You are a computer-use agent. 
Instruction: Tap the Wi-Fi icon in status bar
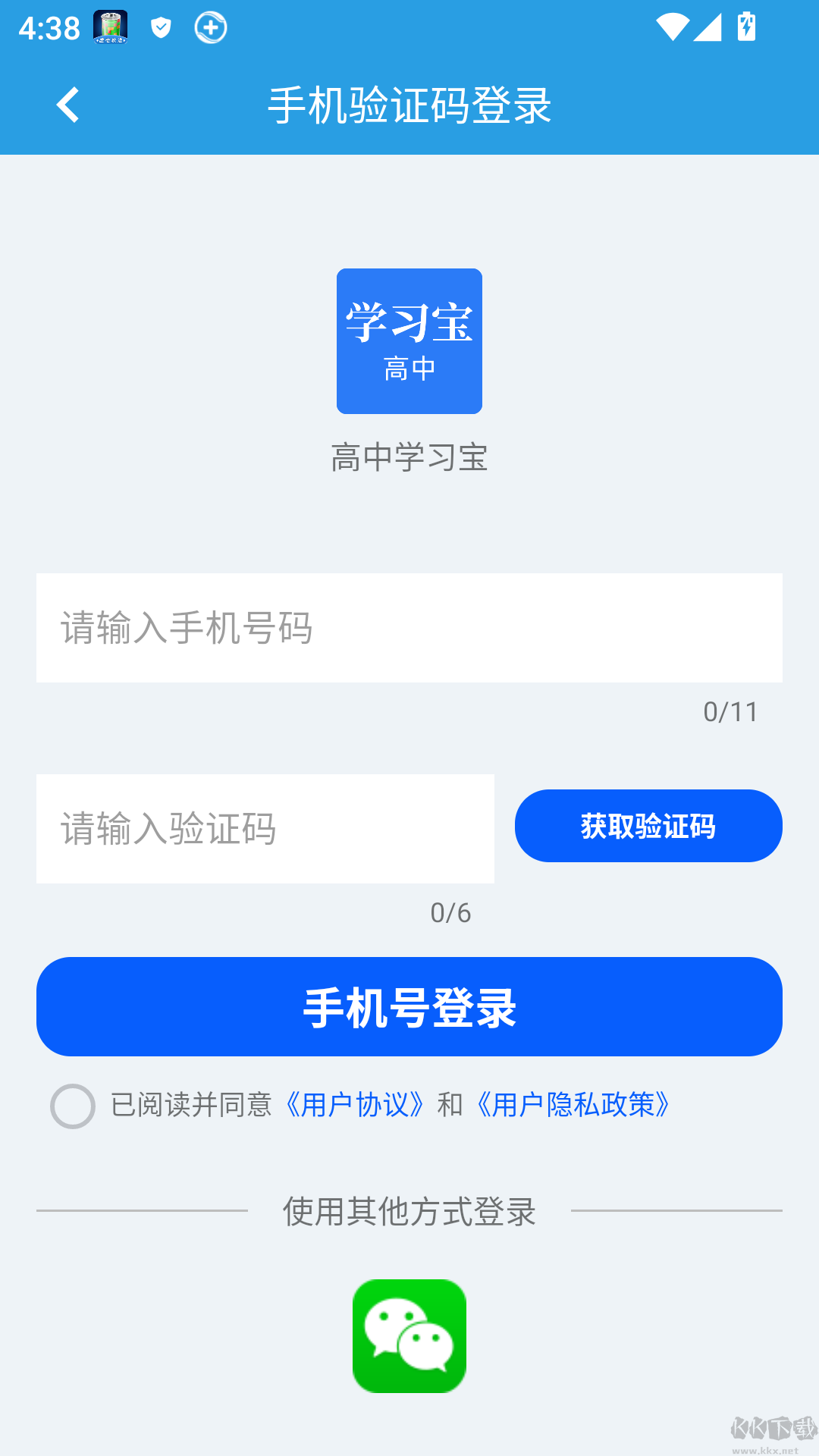click(674, 27)
